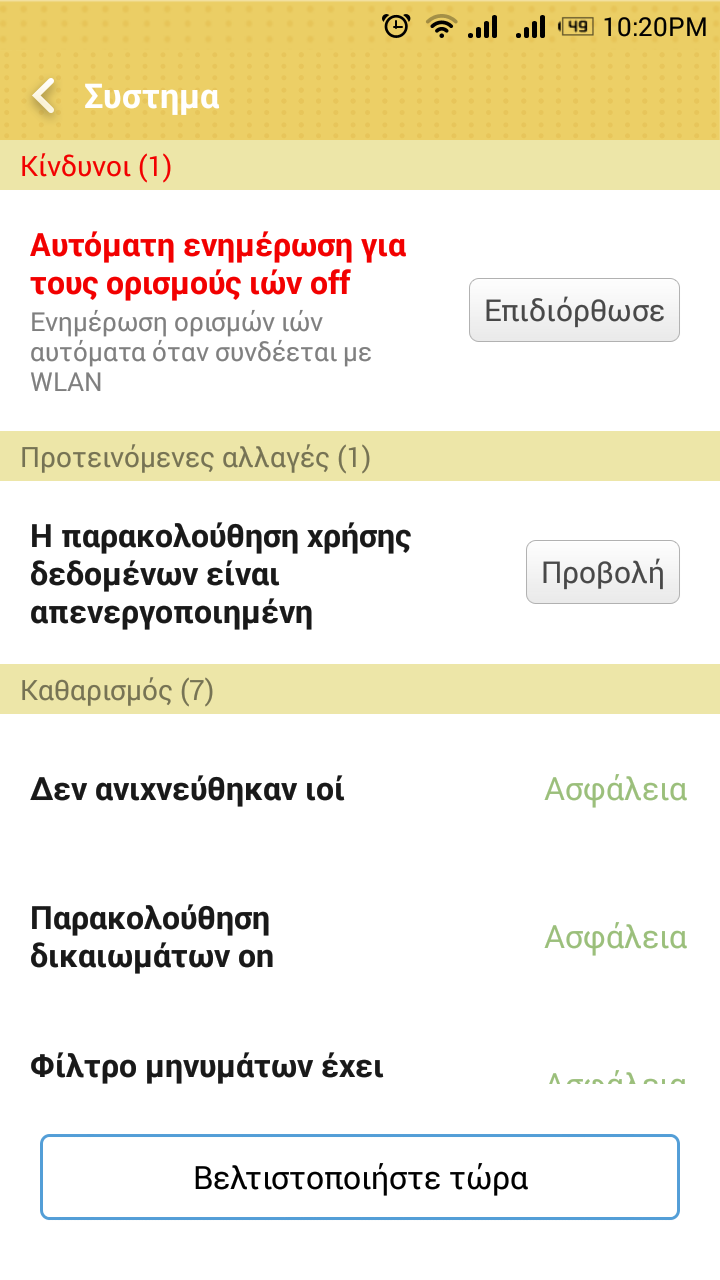Tap the Επιδιόρθωσε button for virus definitions

(x=574, y=311)
